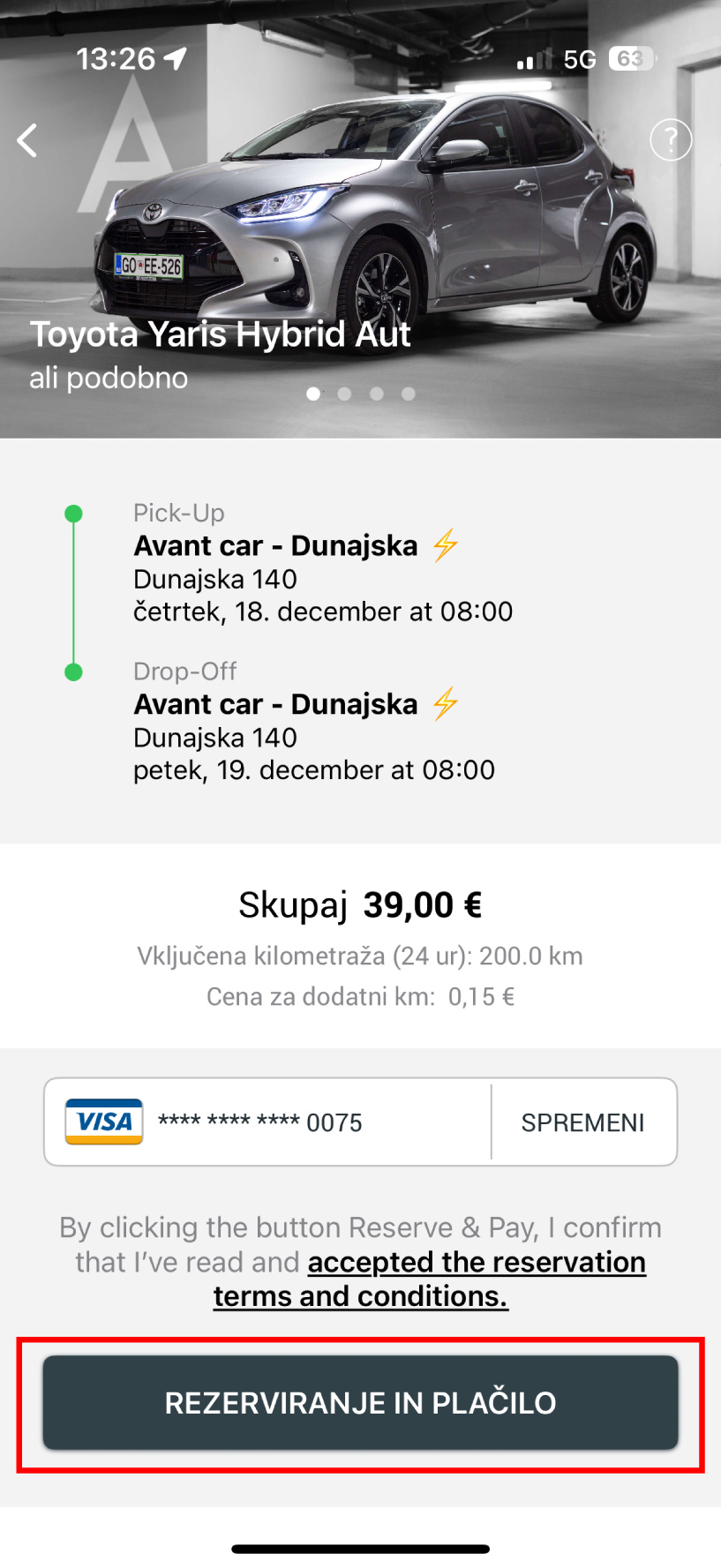
Task: Go back using the top-left arrow
Action: point(28,140)
